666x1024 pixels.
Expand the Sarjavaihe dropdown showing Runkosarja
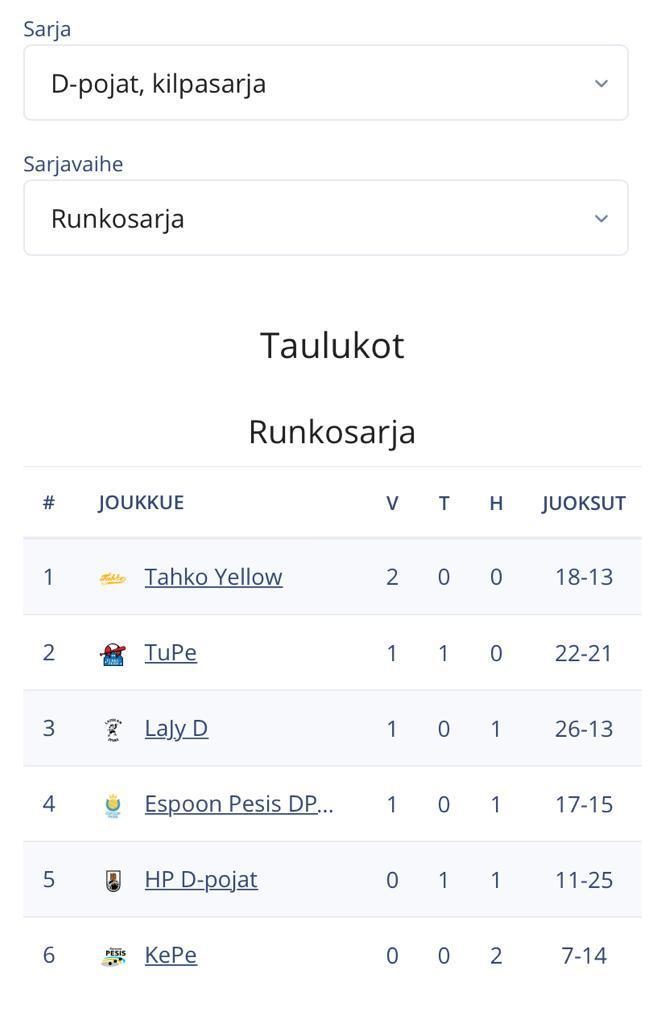[x=325, y=218]
